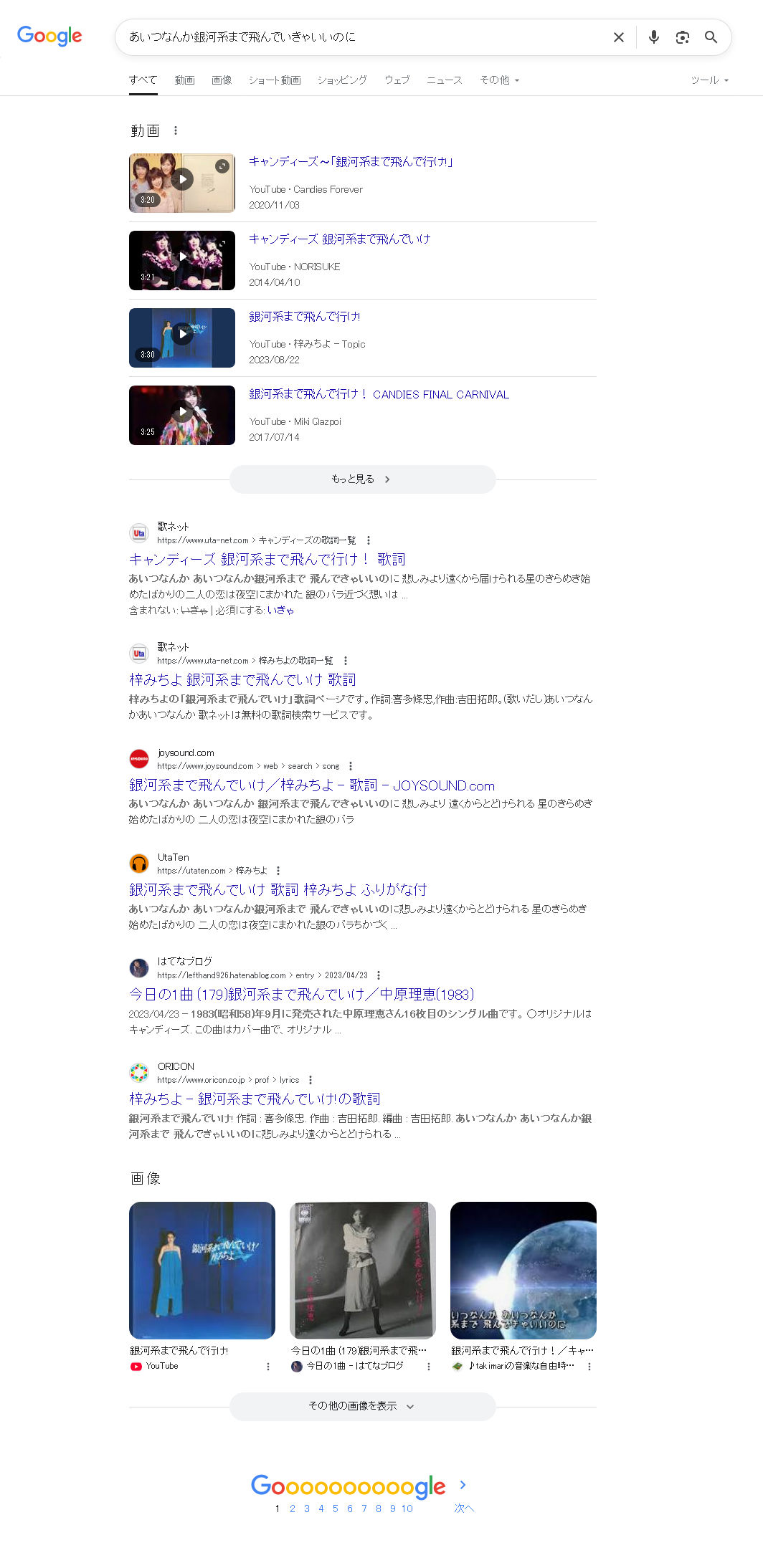Play the Candies Forever video thumbnail
Viewport: 763px width, 1568px height.
coord(182,183)
